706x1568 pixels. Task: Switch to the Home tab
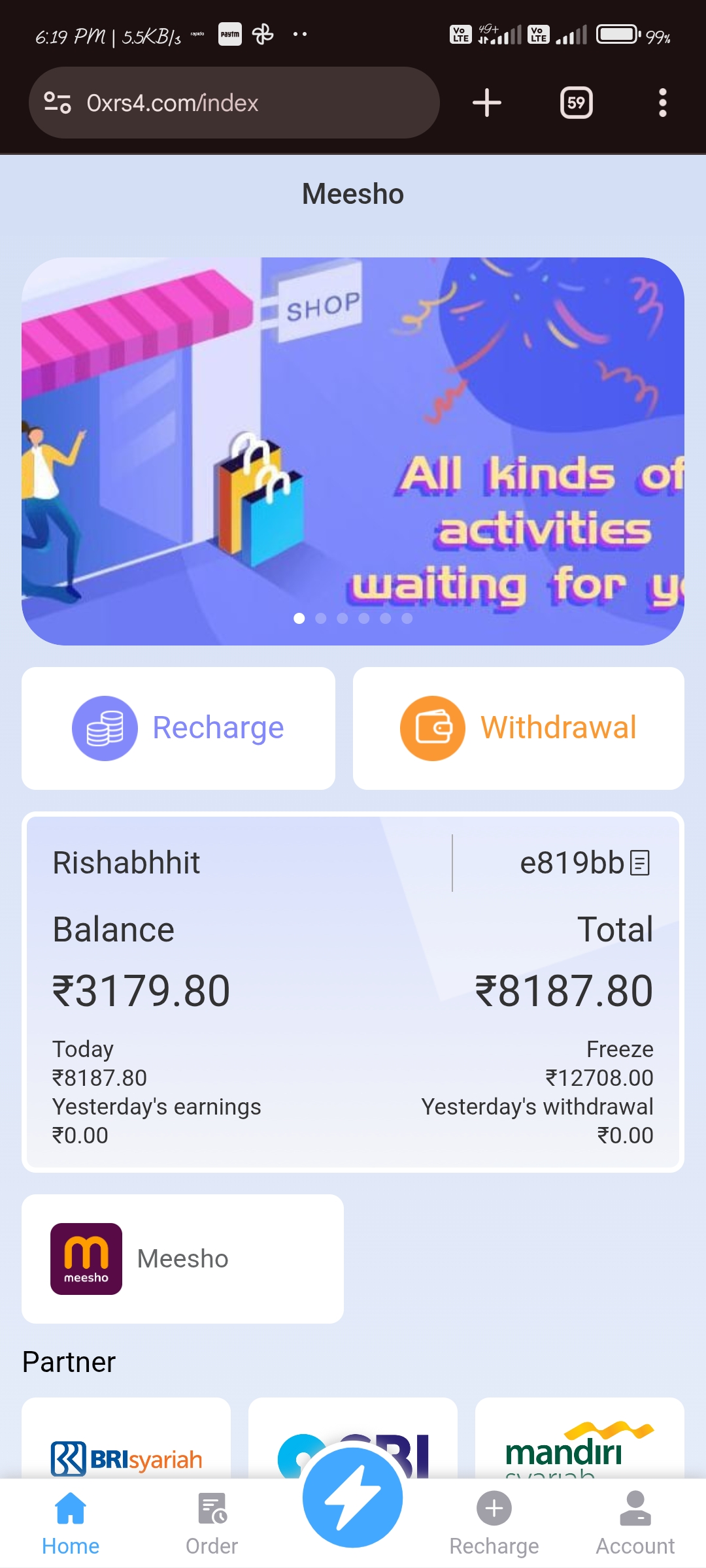(71, 1522)
